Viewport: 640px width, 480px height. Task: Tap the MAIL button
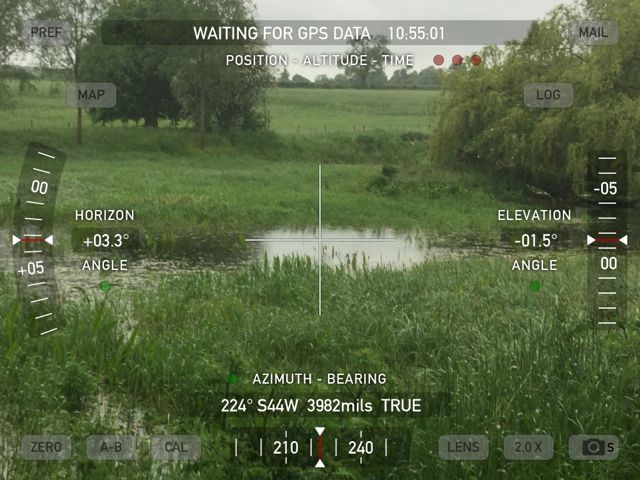(594, 32)
